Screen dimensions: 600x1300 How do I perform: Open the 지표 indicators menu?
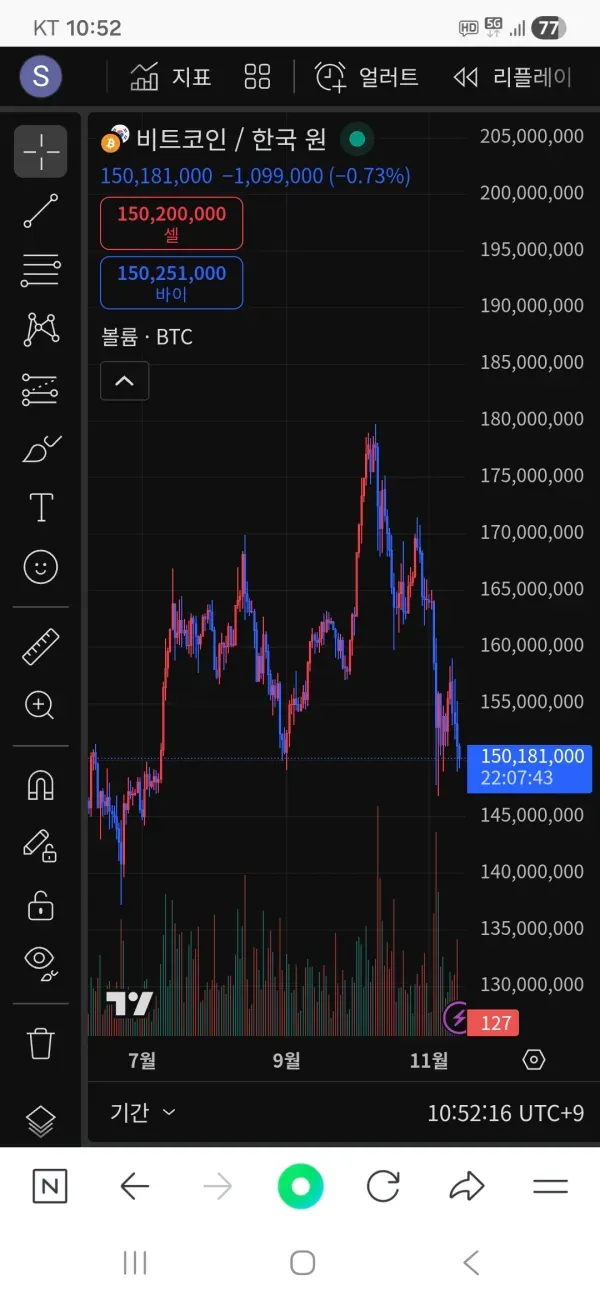[171, 77]
